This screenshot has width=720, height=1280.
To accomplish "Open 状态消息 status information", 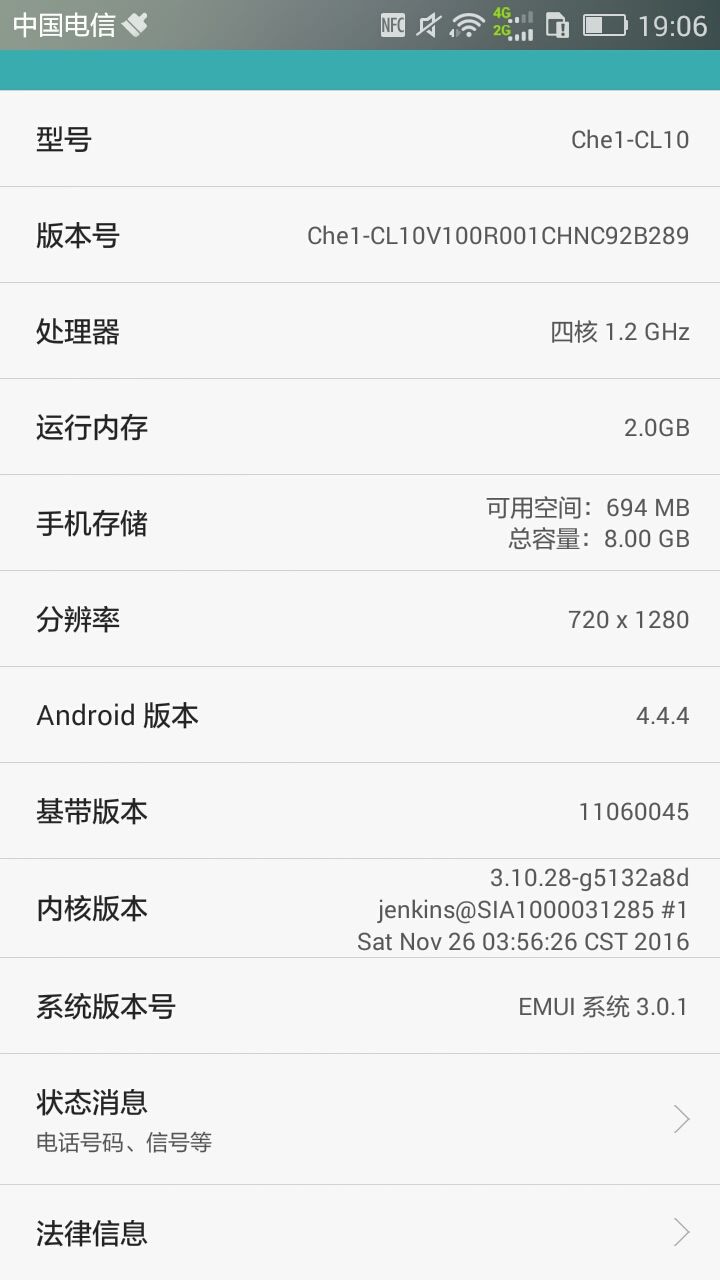I will pyautogui.click(x=360, y=1119).
